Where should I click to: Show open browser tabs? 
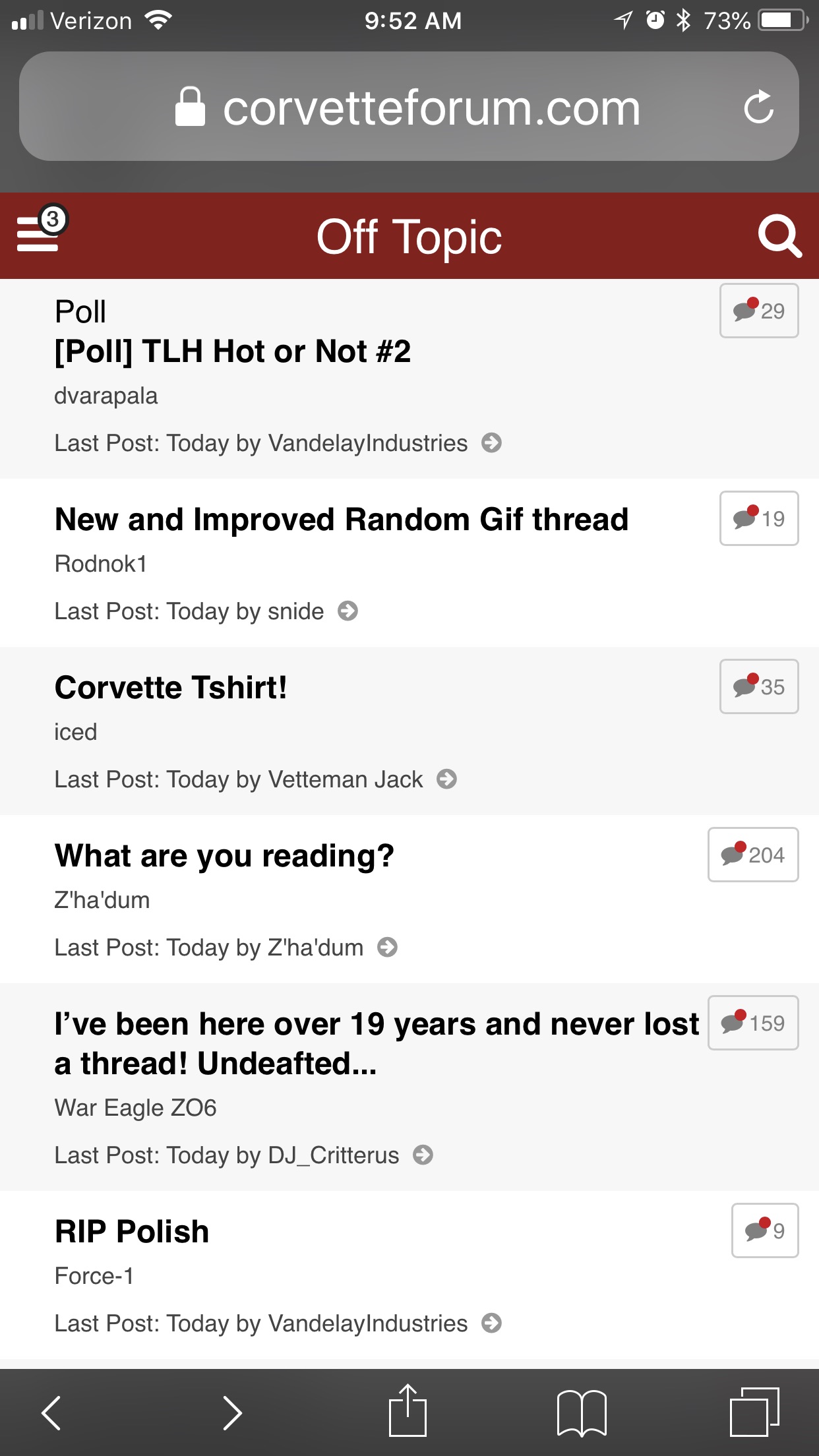(x=754, y=1412)
